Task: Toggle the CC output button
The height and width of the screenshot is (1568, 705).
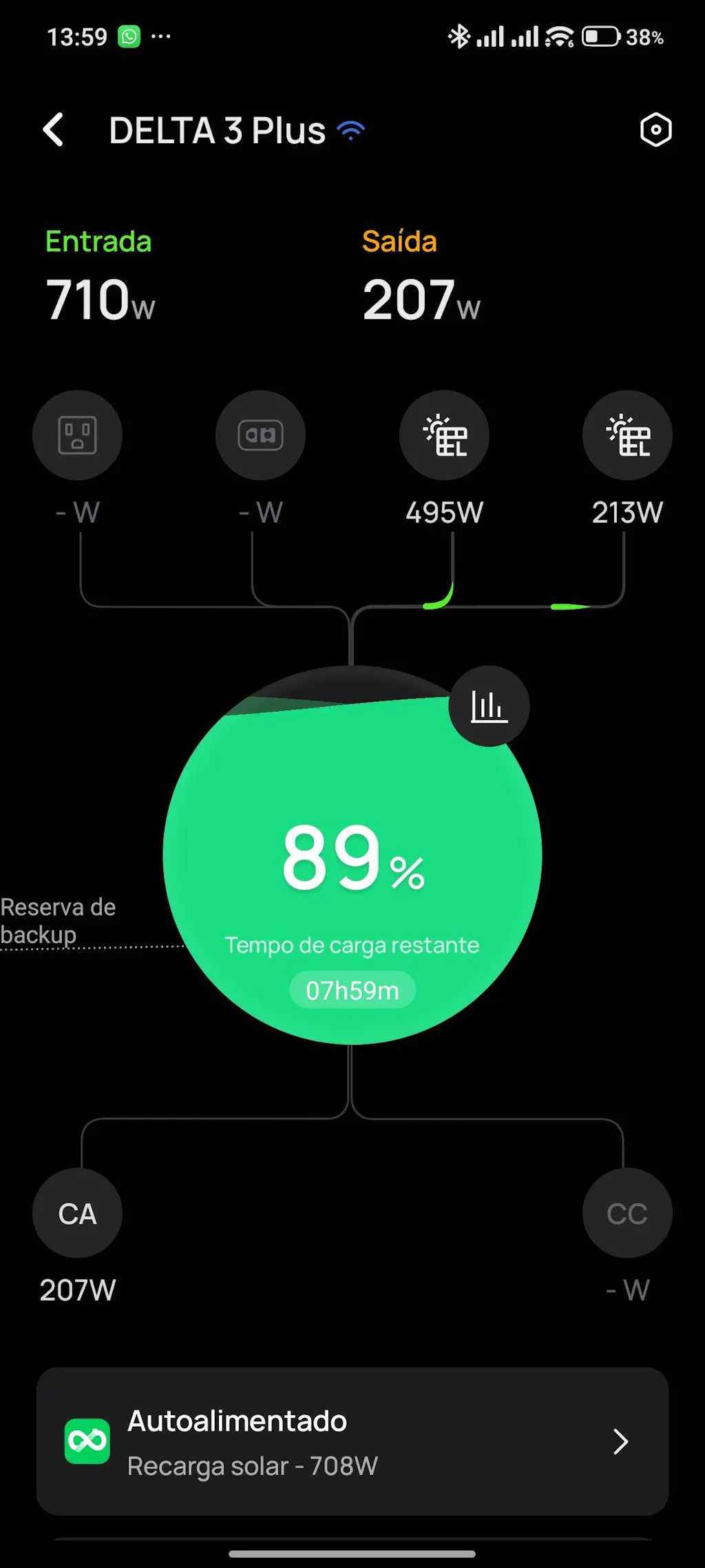Action: 627,1213
